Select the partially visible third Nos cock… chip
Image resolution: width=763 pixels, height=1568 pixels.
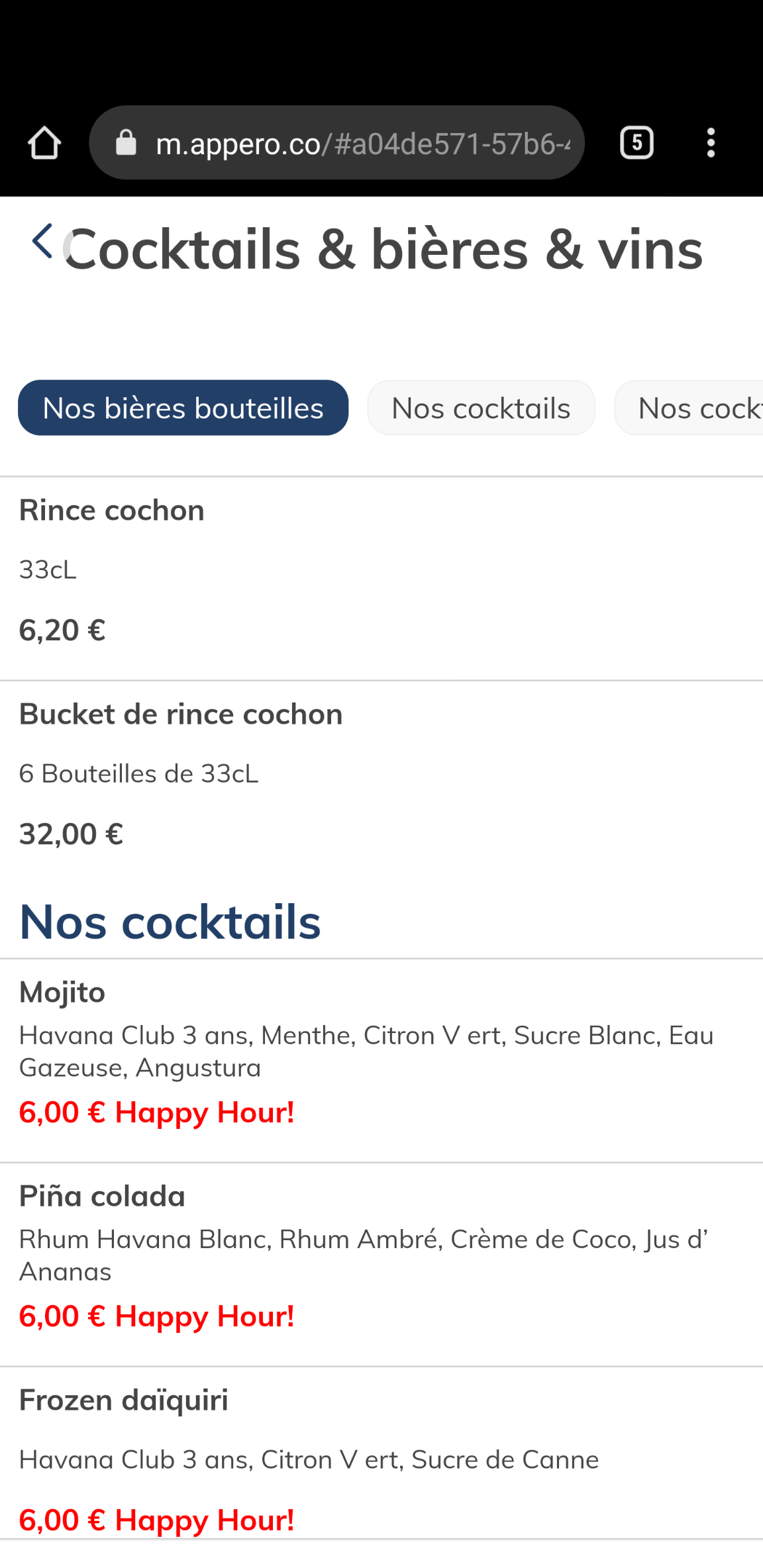pos(692,408)
